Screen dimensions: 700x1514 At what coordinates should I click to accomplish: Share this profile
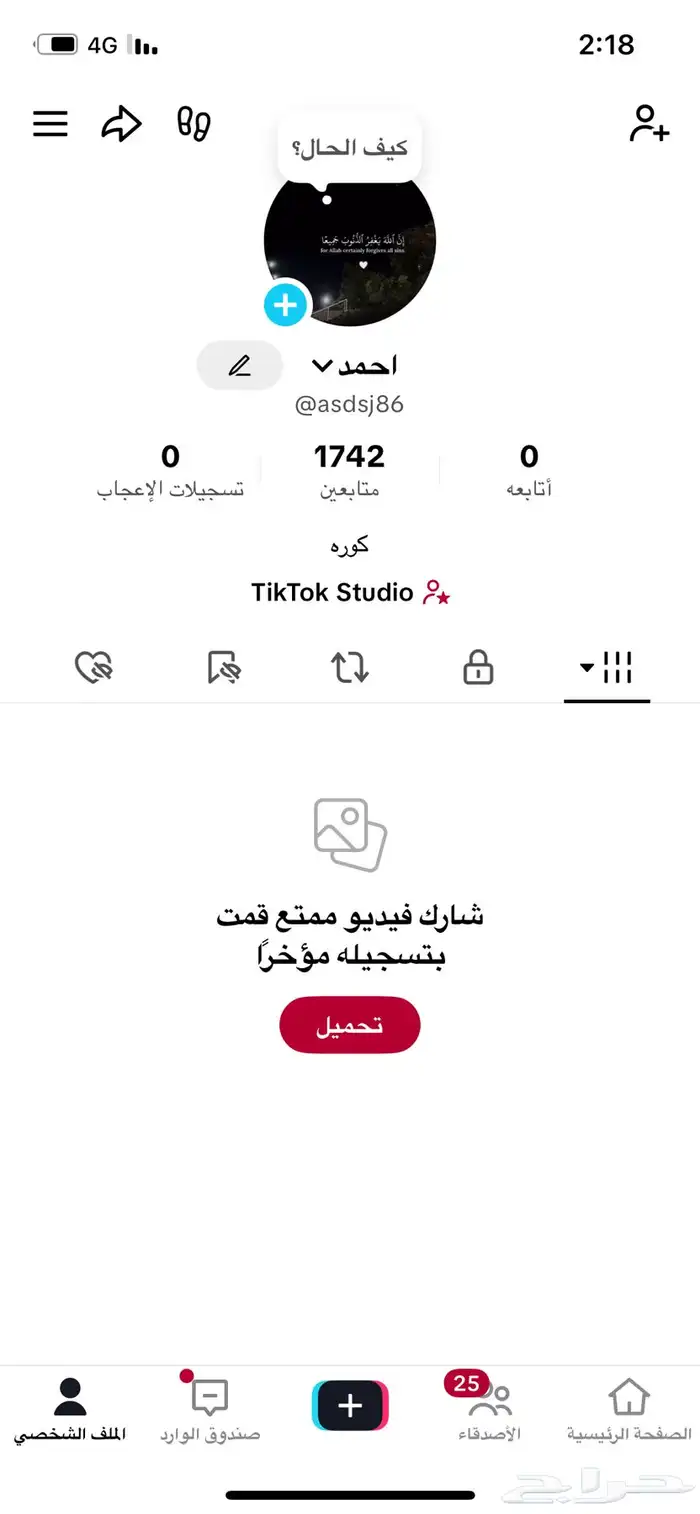point(121,124)
